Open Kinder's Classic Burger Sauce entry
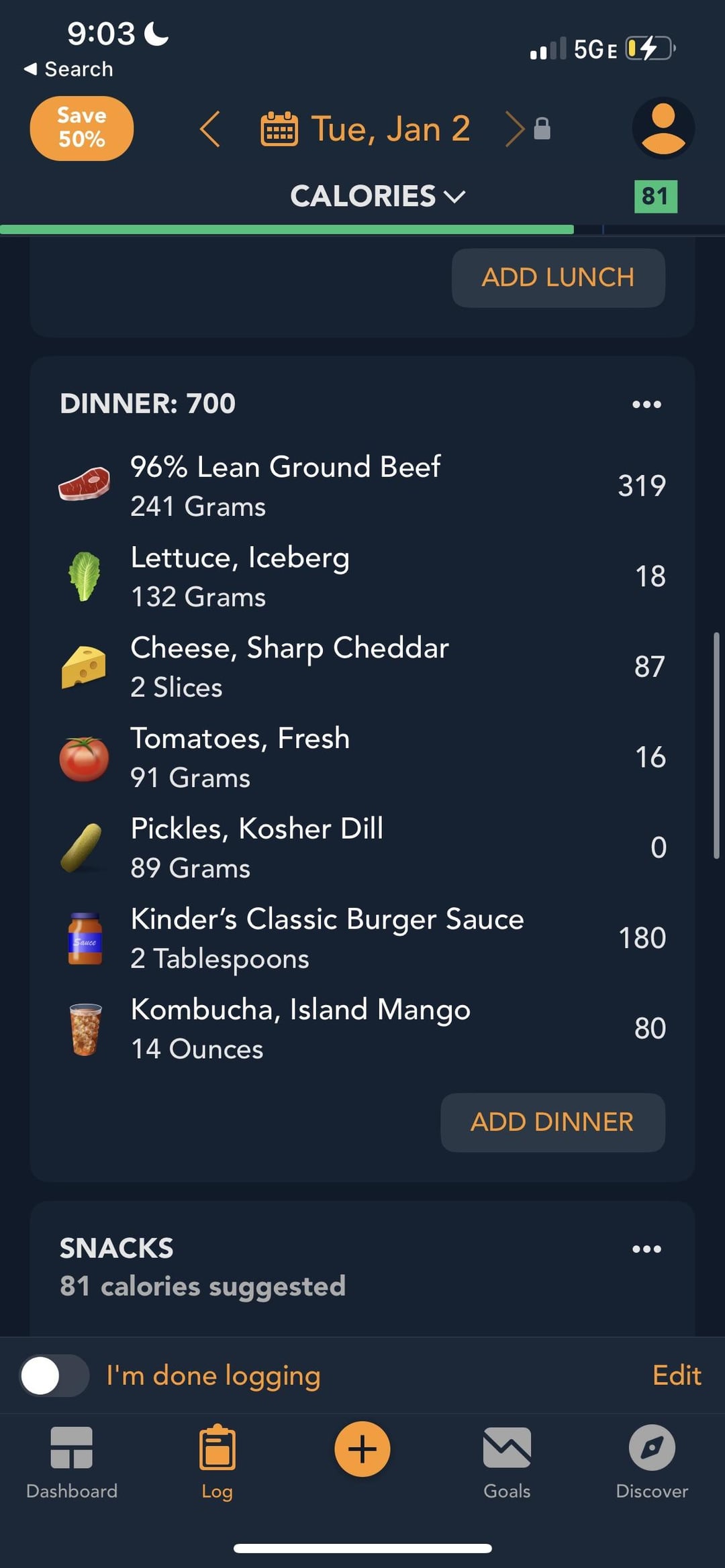The width and height of the screenshot is (725, 1568). click(362, 938)
